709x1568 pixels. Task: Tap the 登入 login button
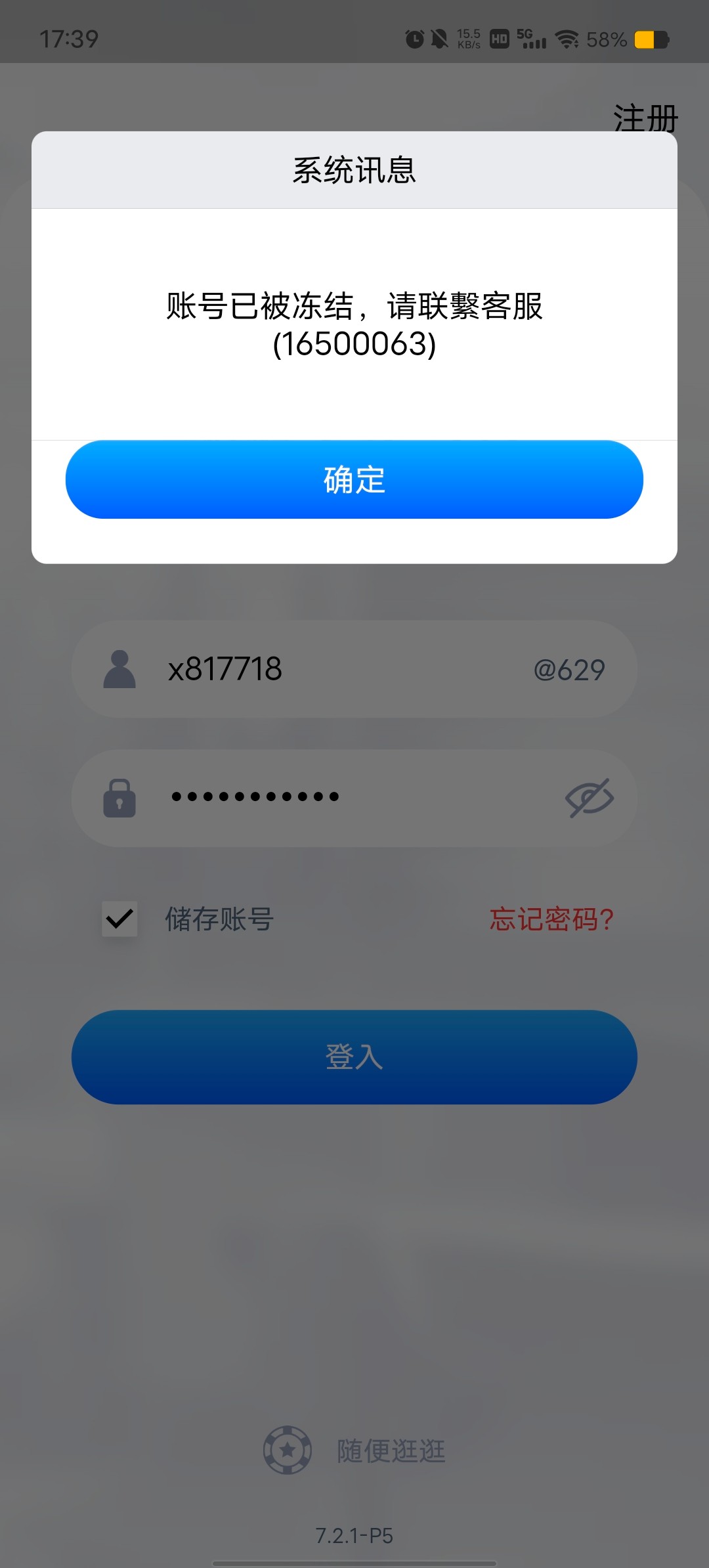[x=354, y=1057]
